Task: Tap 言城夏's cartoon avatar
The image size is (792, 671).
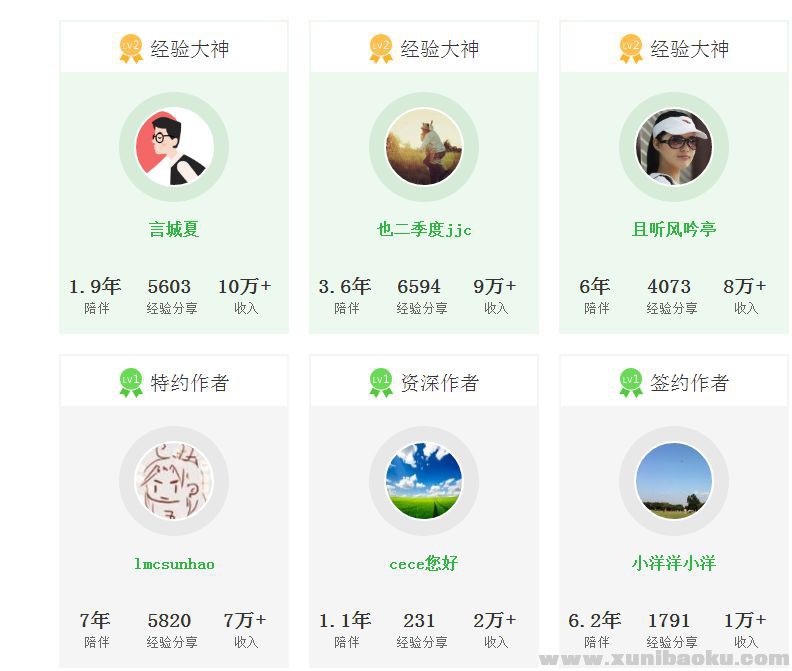Action: [x=174, y=147]
